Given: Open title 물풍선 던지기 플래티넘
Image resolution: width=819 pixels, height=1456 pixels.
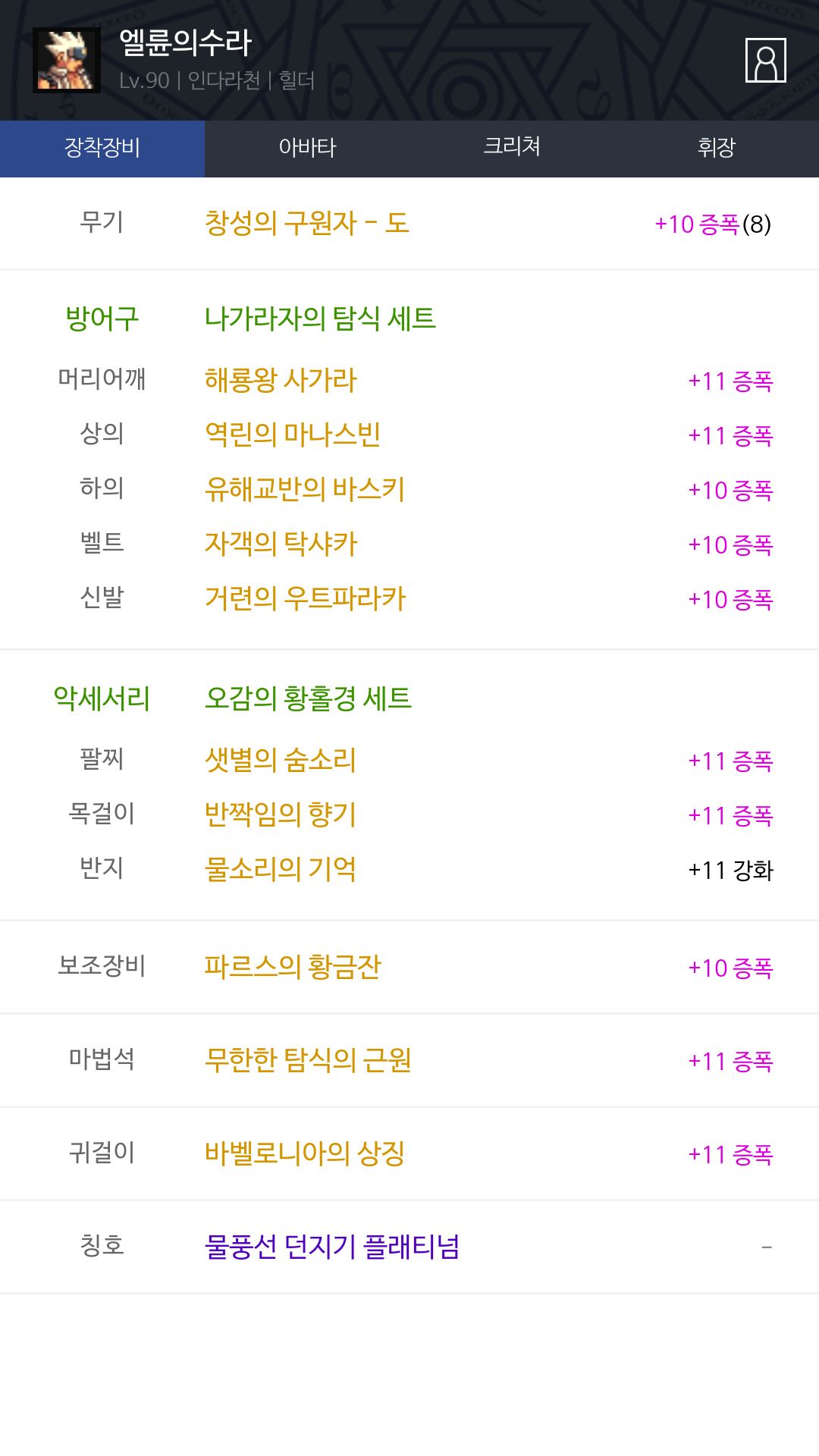Looking at the screenshot, I should pos(332,1247).
